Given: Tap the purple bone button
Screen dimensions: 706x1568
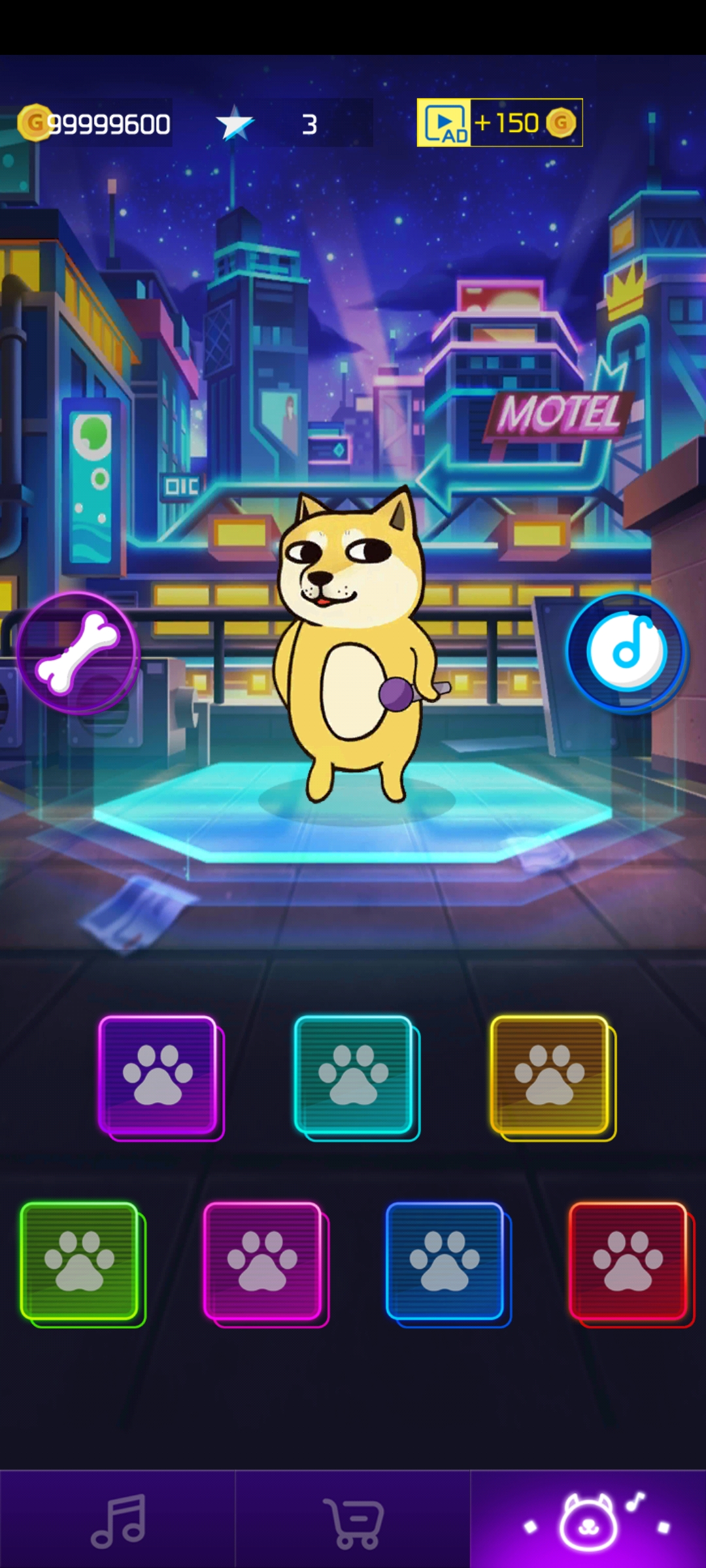Looking at the screenshot, I should point(78,653).
